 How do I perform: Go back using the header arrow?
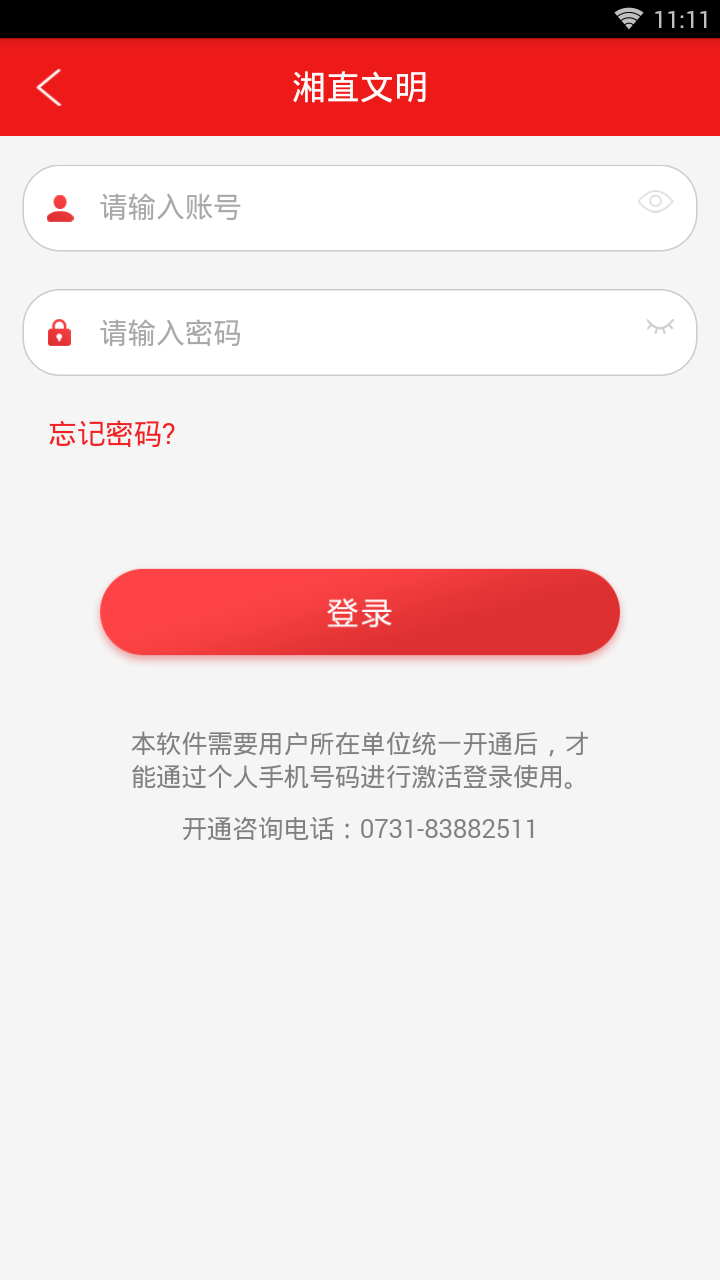click(x=49, y=88)
